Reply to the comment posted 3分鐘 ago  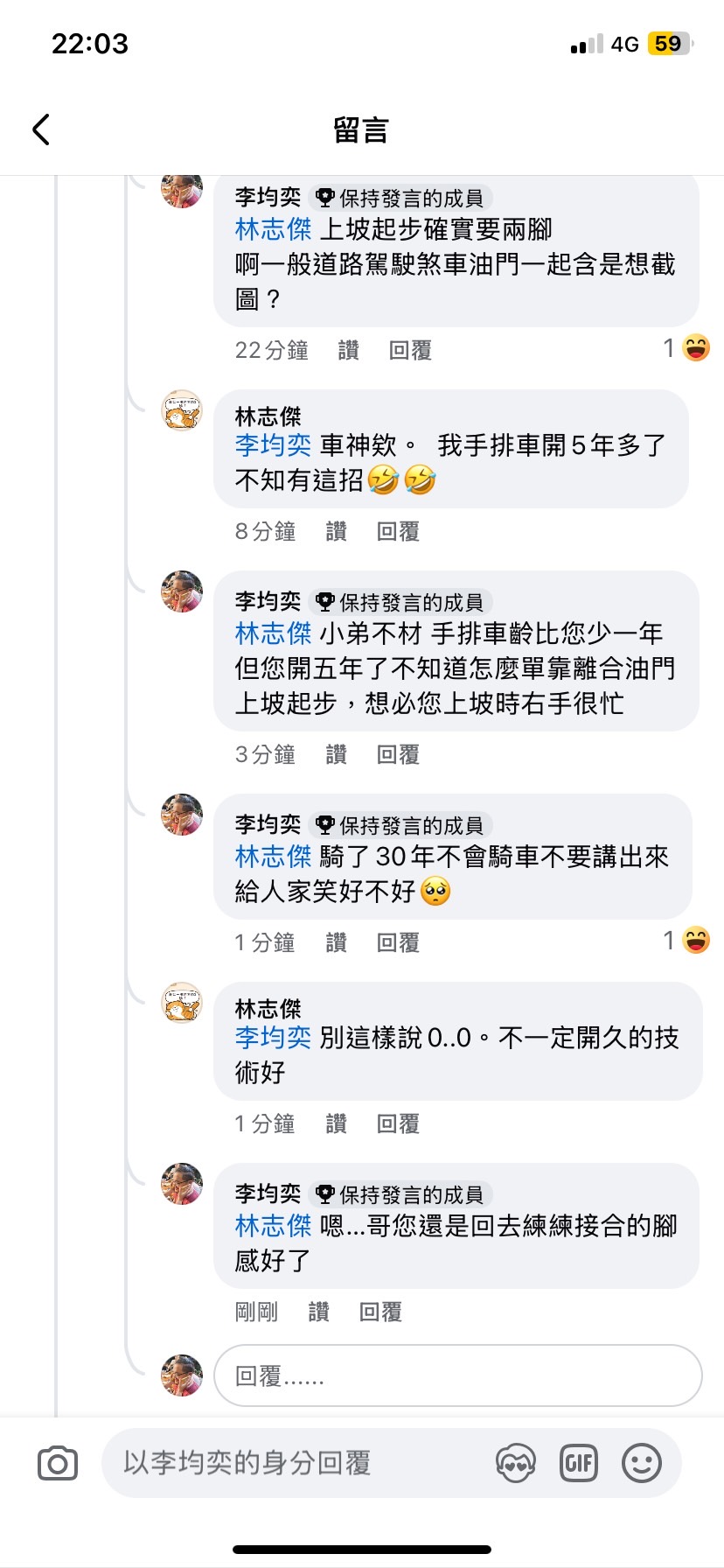398,754
